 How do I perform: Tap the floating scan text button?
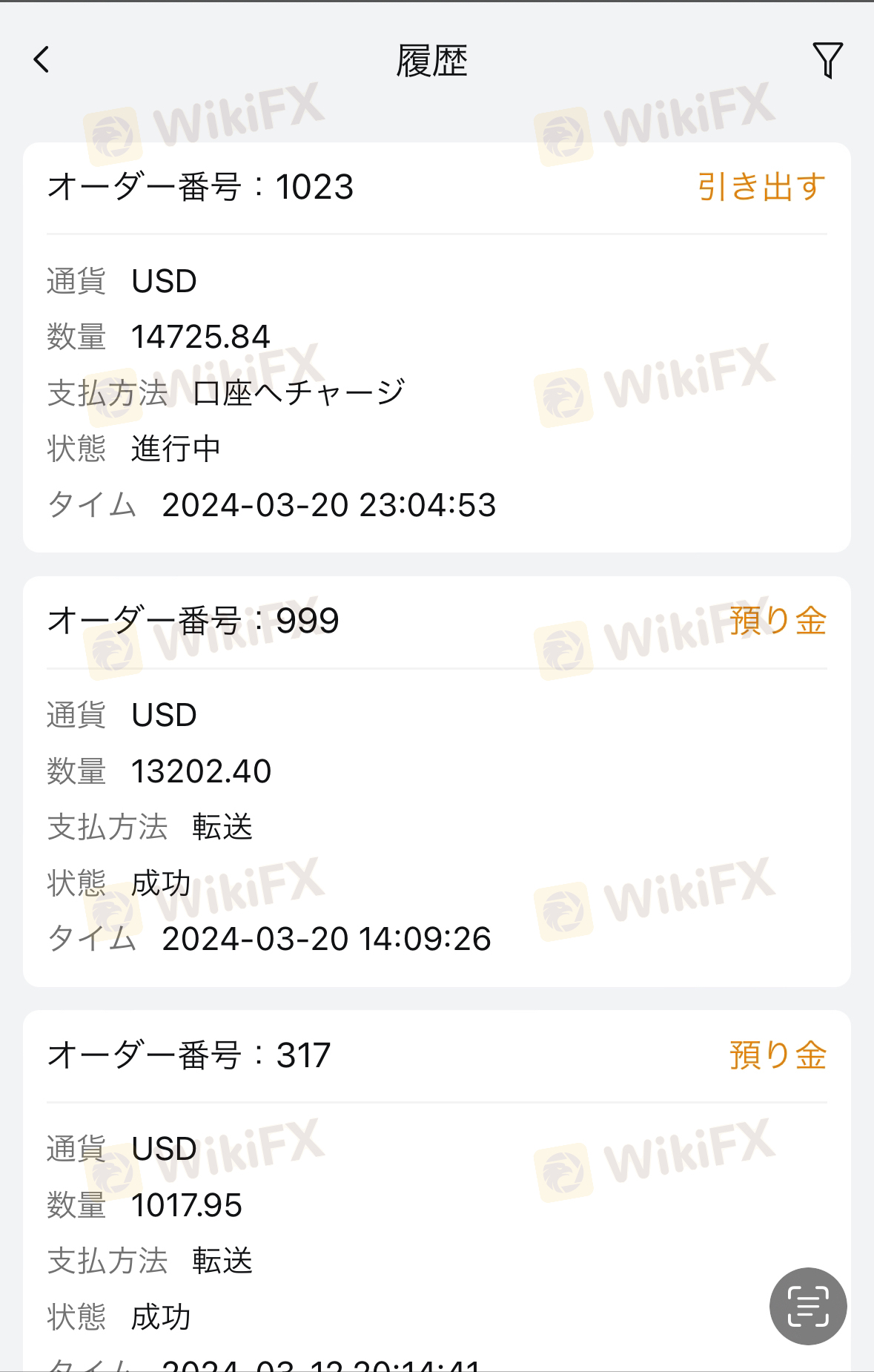coord(807,1306)
